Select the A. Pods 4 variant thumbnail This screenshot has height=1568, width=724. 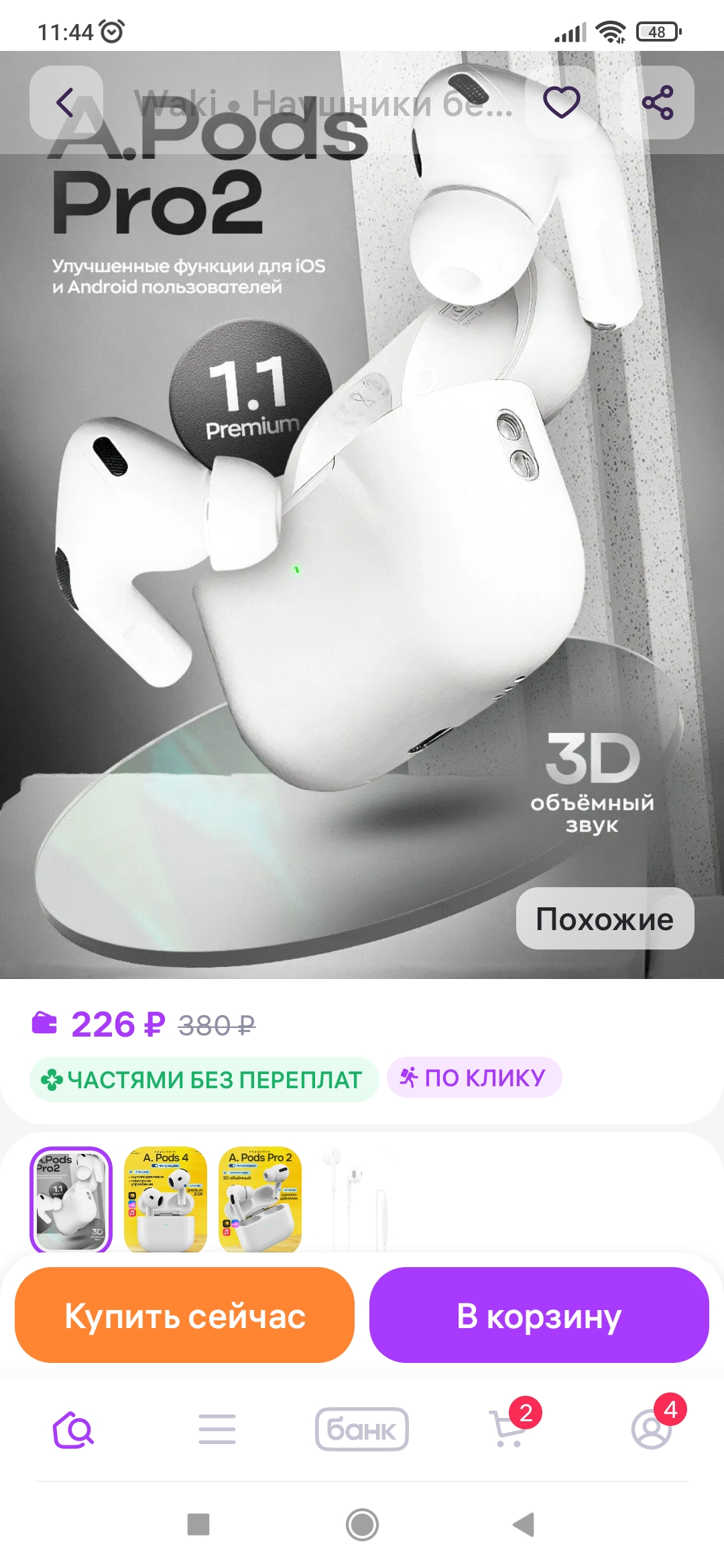(x=166, y=1199)
